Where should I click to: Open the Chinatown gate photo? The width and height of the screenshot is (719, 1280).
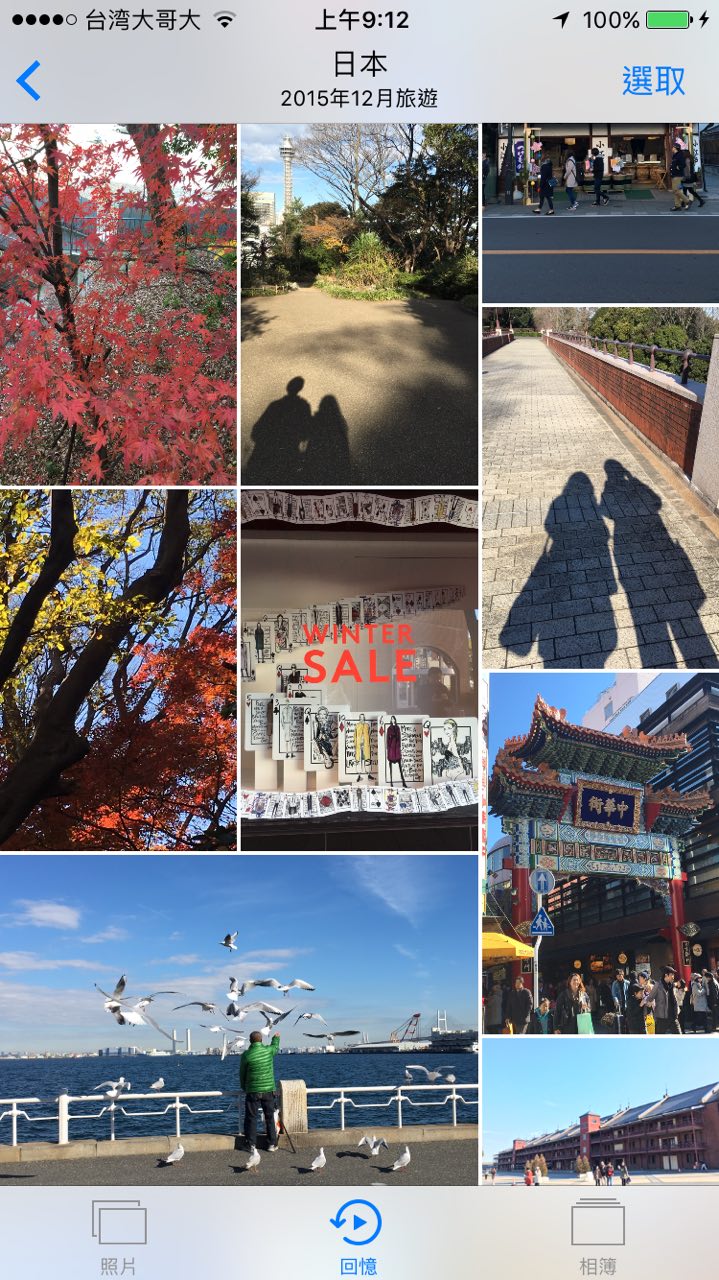click(600, 853)
